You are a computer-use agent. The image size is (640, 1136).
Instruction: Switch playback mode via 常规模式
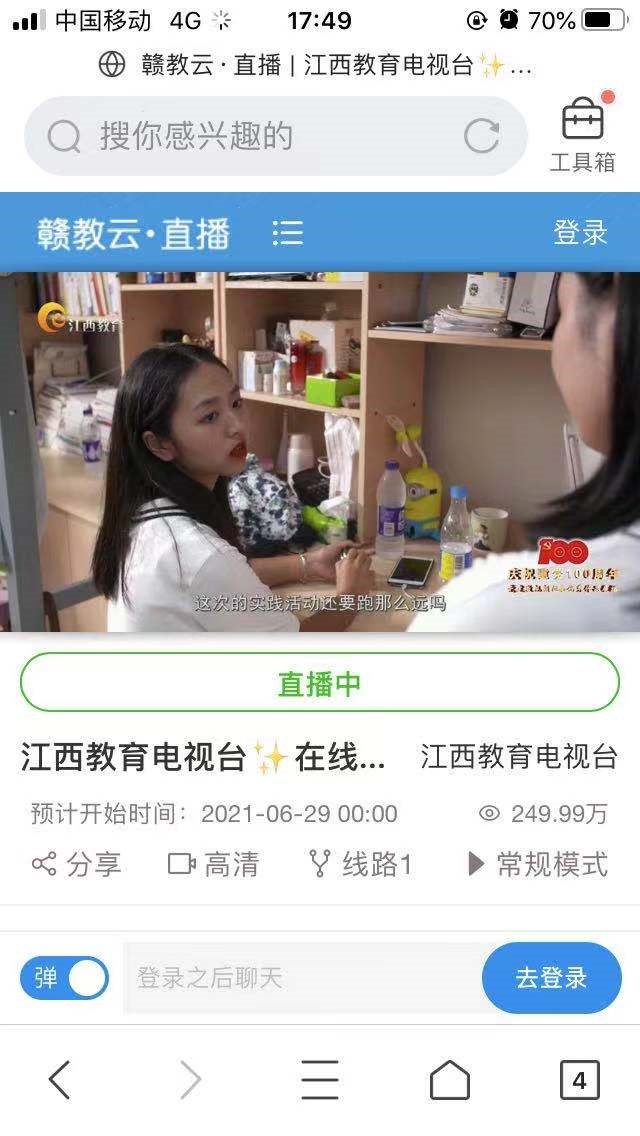coord(538,864)
